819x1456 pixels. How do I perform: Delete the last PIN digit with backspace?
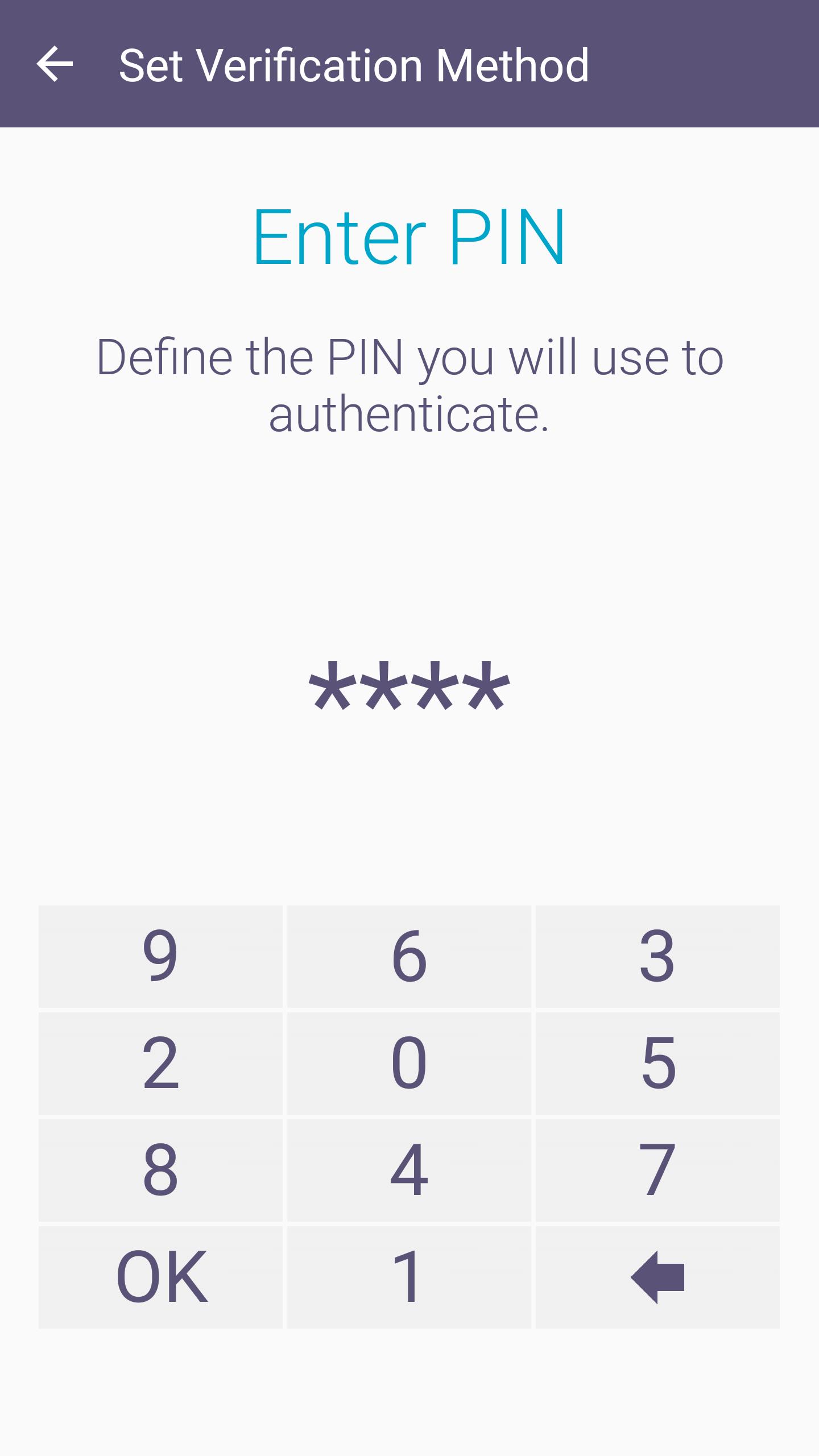coord(657,1277)
